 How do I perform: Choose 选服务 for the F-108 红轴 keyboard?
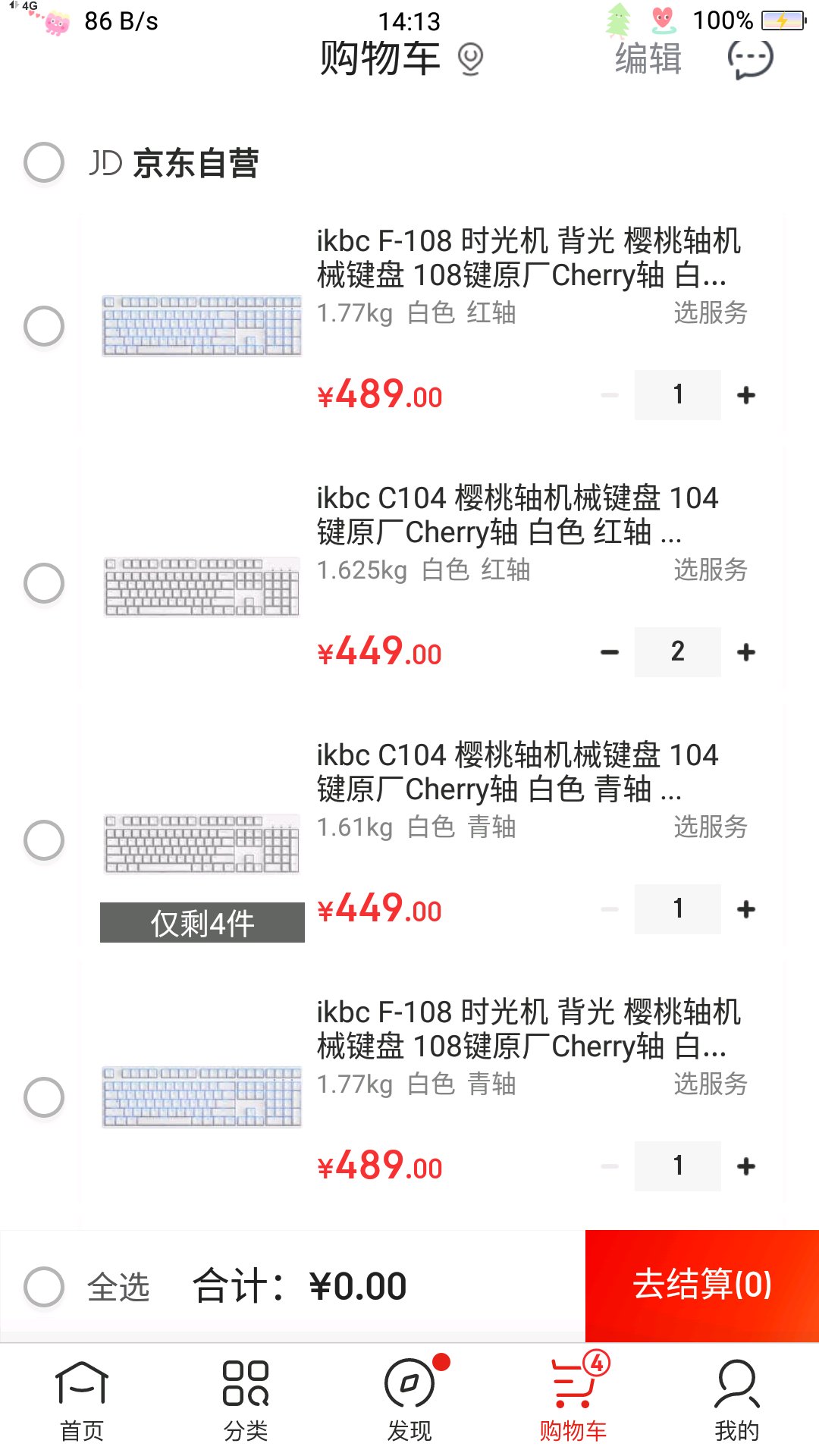click(x=710, y=312)
